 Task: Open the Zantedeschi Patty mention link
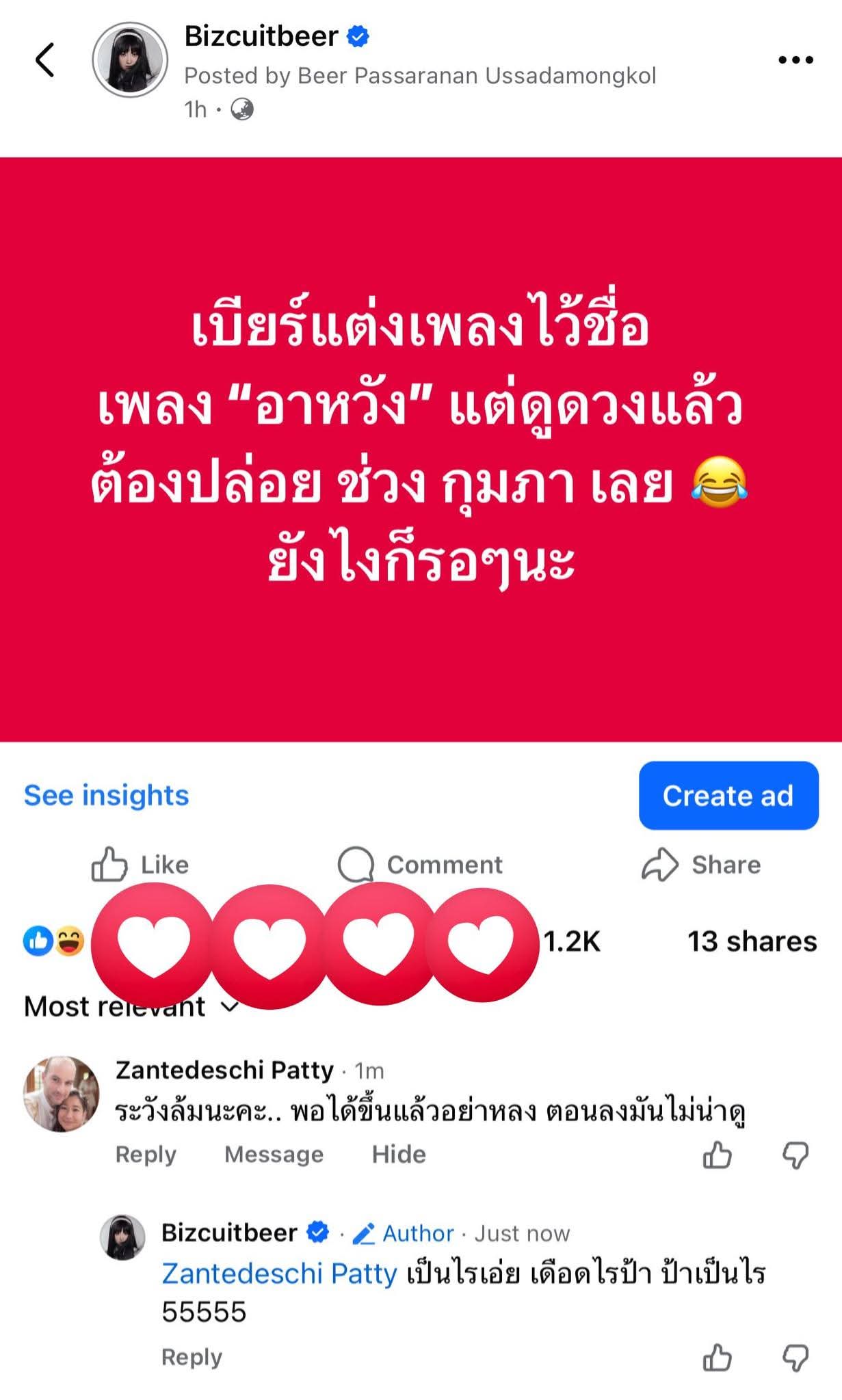[x=279, y=1274]
